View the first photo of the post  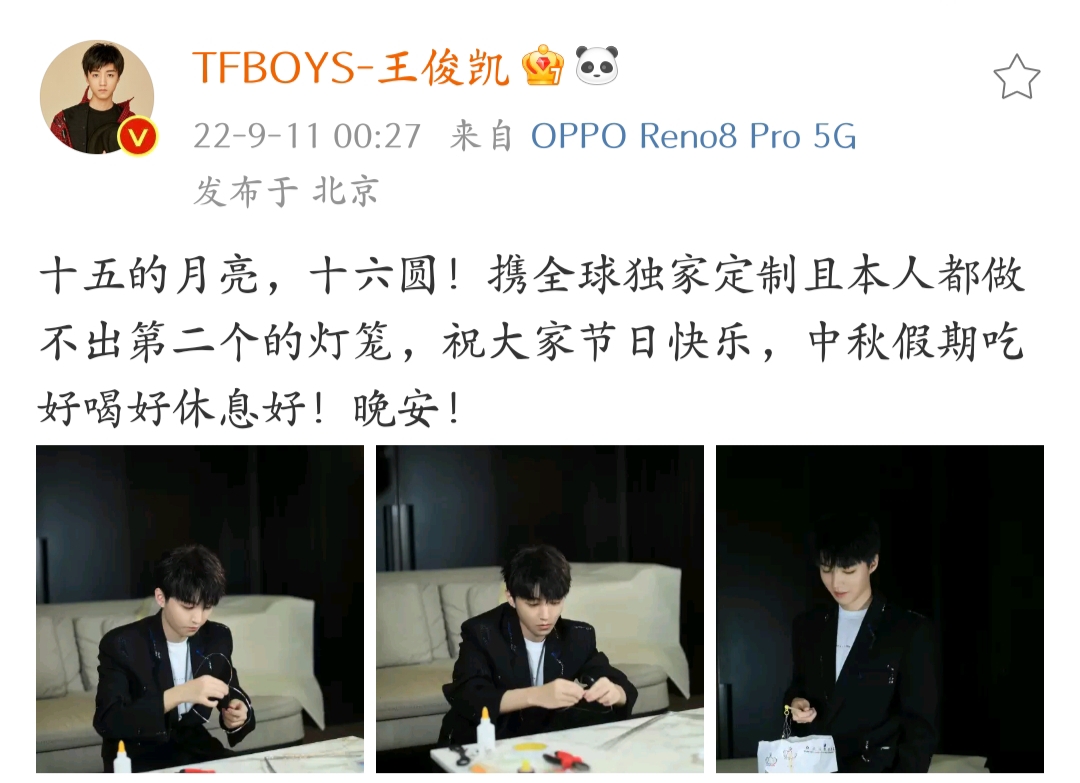[200, 608]
